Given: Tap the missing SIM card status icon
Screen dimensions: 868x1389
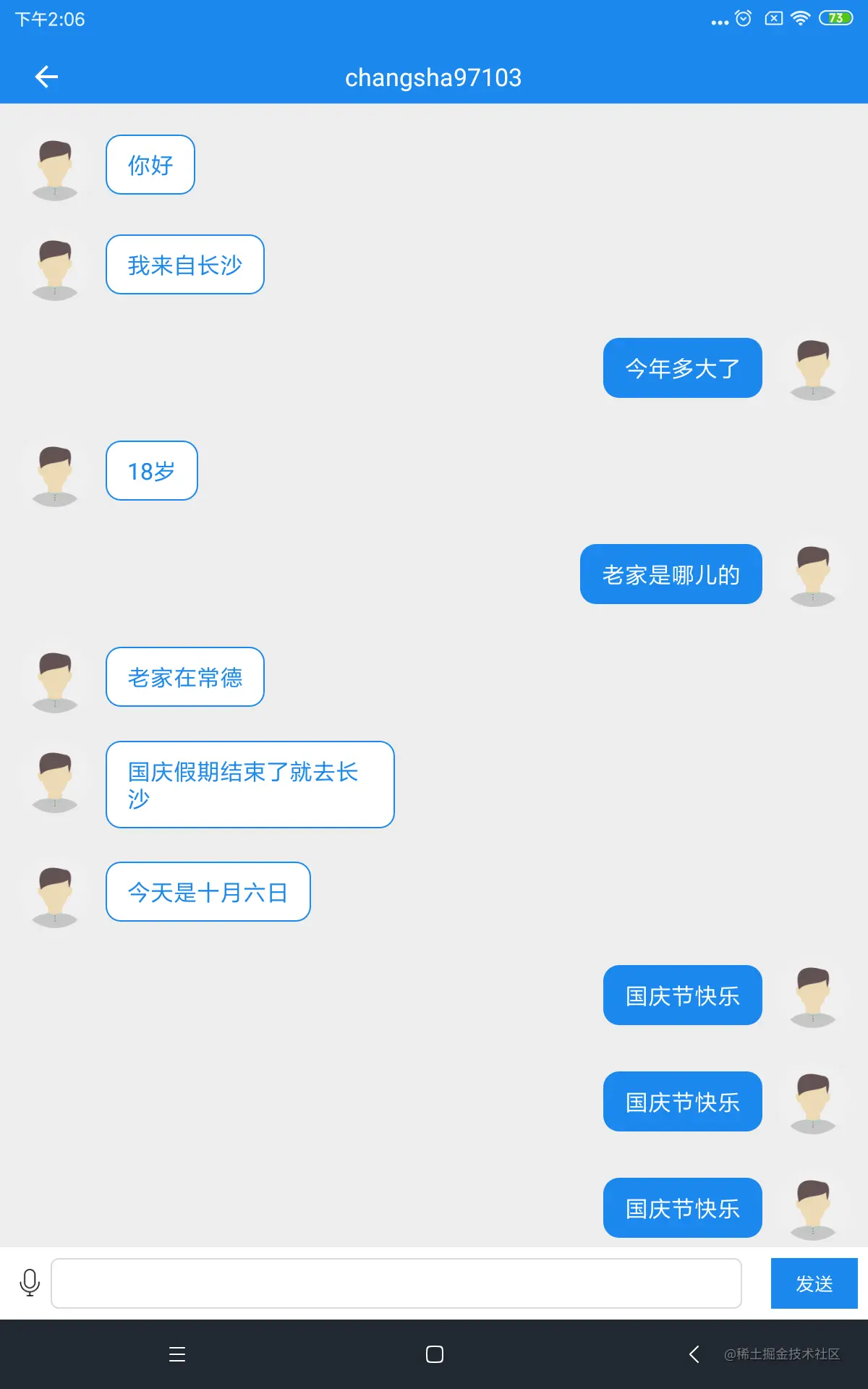Looking at the screenshot, I should point(772,18).
